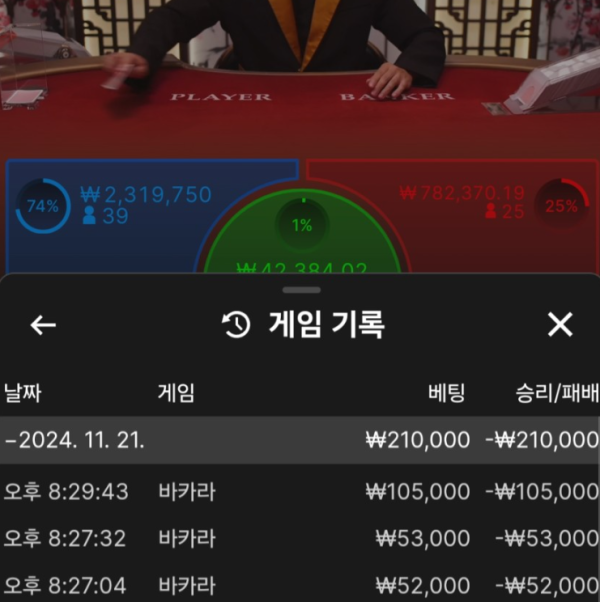Collapse the 2024. 11. 21. date group

coord(75,440)
